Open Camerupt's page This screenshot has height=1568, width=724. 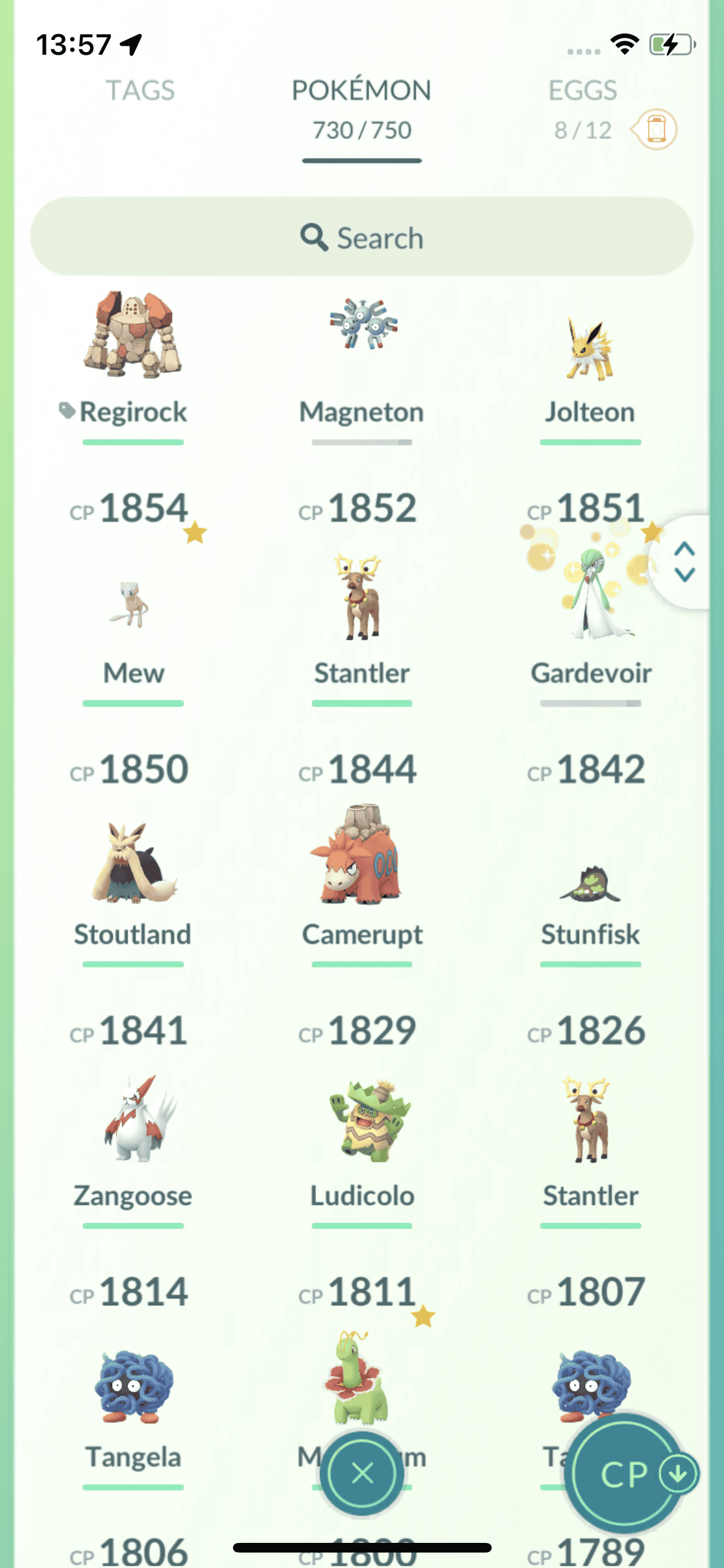pyautogui.click(x=362, y=863)
